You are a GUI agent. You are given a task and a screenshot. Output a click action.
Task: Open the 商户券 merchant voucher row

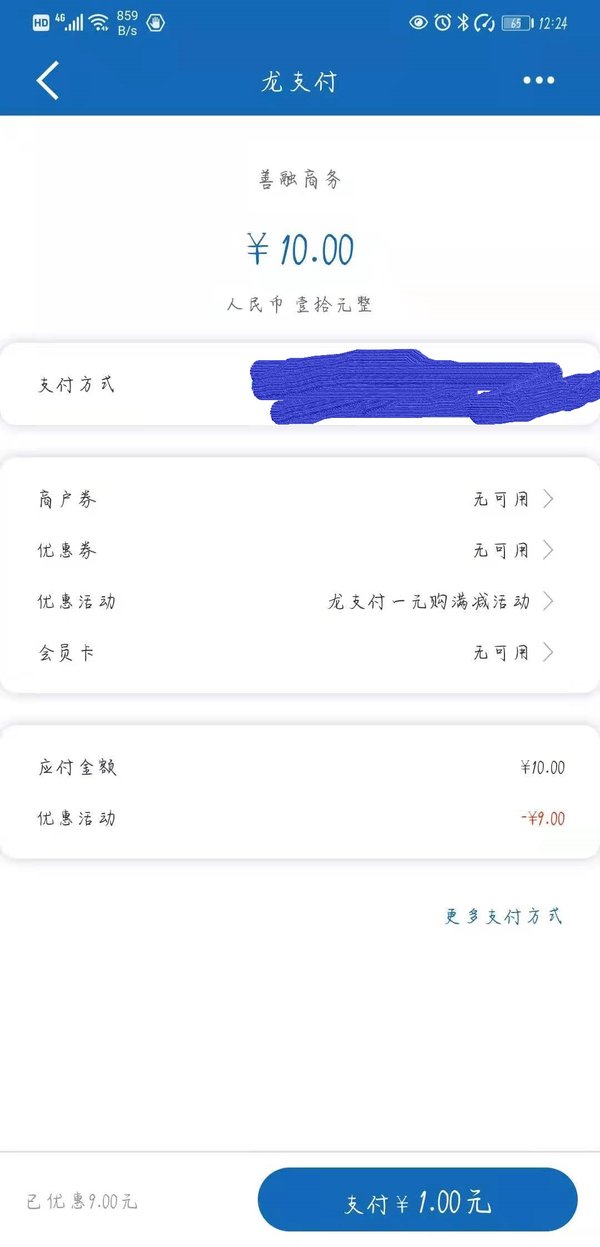300,499
